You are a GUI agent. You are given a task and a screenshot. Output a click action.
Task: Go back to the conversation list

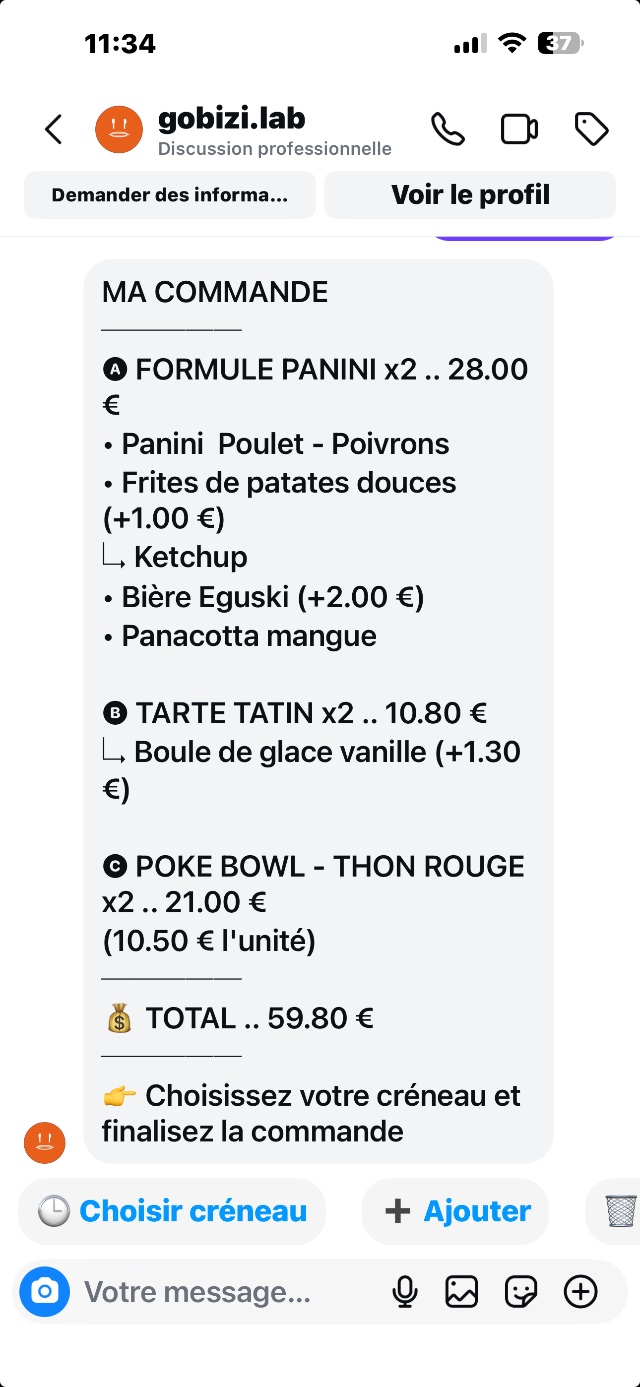pos(54,130)
